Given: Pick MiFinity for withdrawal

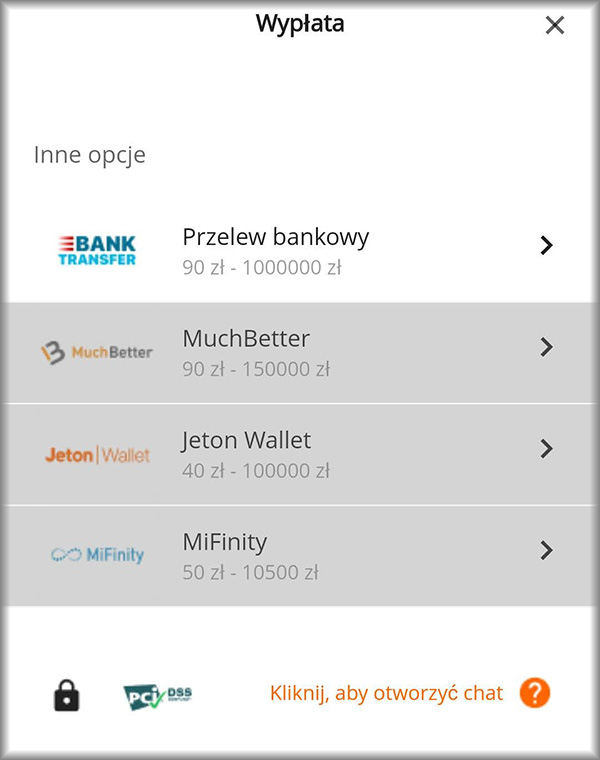Looking at the screenshot, I should pos(300,556).
